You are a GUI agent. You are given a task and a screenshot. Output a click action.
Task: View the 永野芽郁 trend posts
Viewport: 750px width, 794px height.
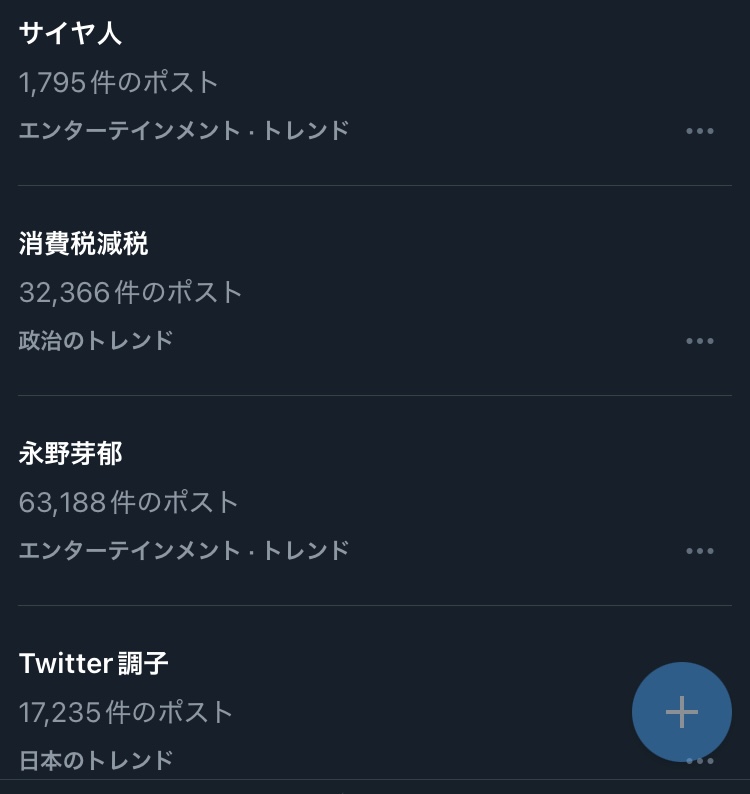71,454
